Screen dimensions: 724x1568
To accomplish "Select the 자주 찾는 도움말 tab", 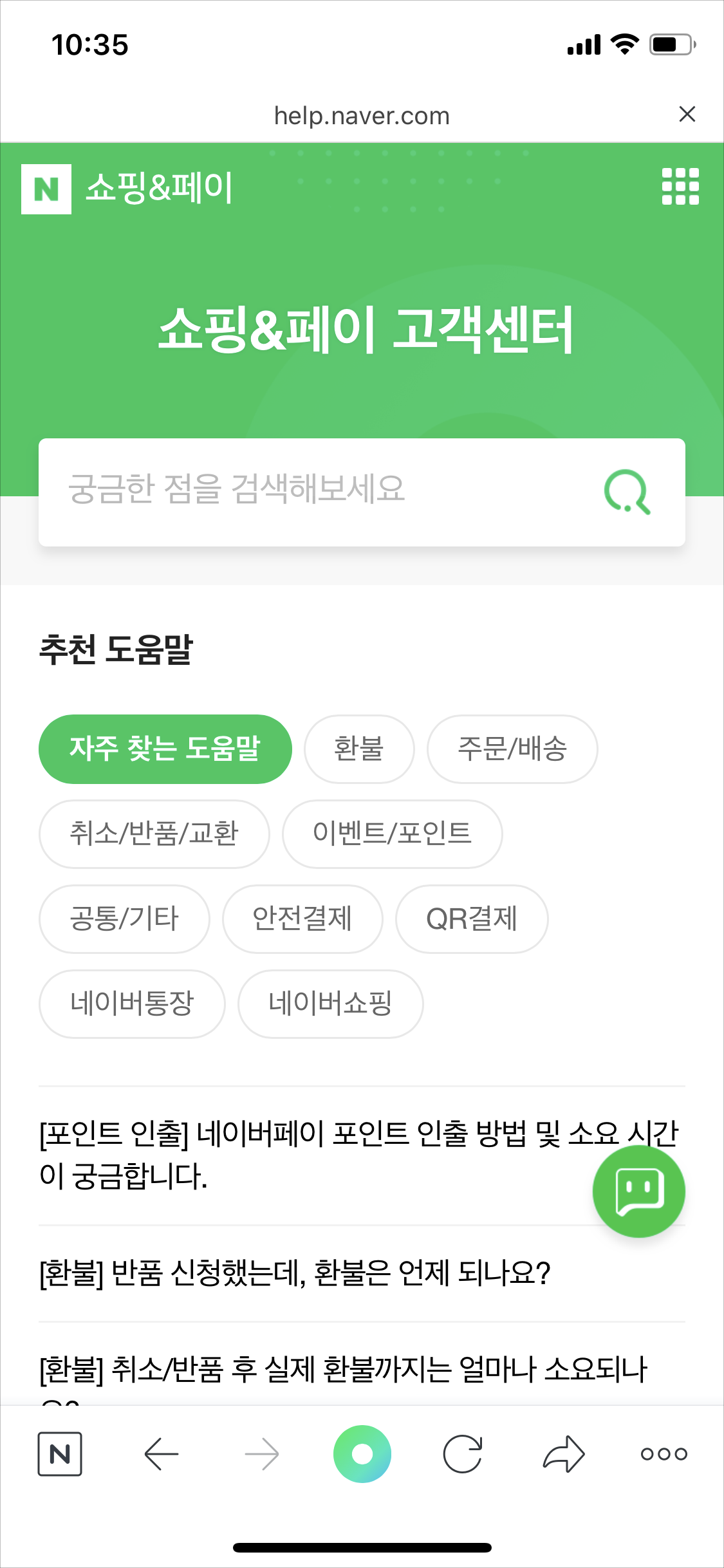I will click(x=165, y=749).
